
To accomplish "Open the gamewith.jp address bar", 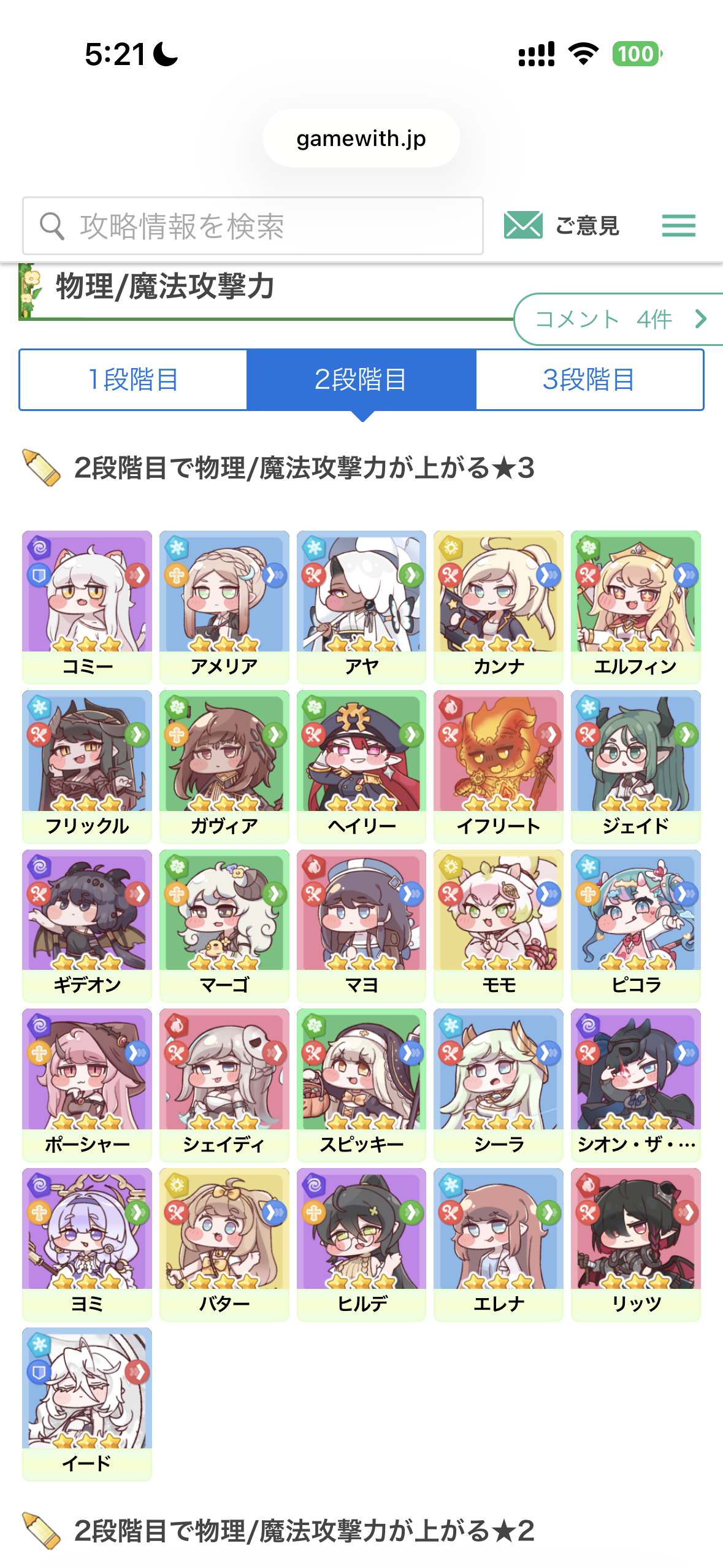I will click(x=361, y=139).
